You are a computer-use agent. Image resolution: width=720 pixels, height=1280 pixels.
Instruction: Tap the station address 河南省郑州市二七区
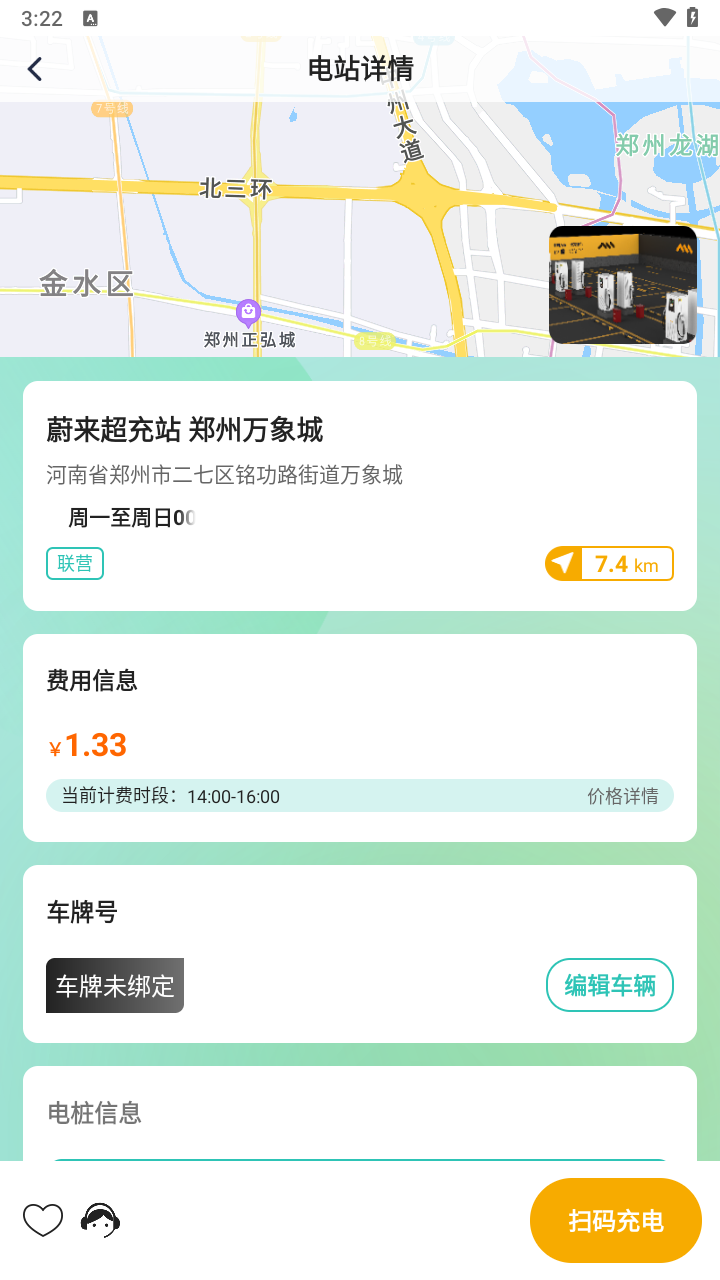pos(223,475)
